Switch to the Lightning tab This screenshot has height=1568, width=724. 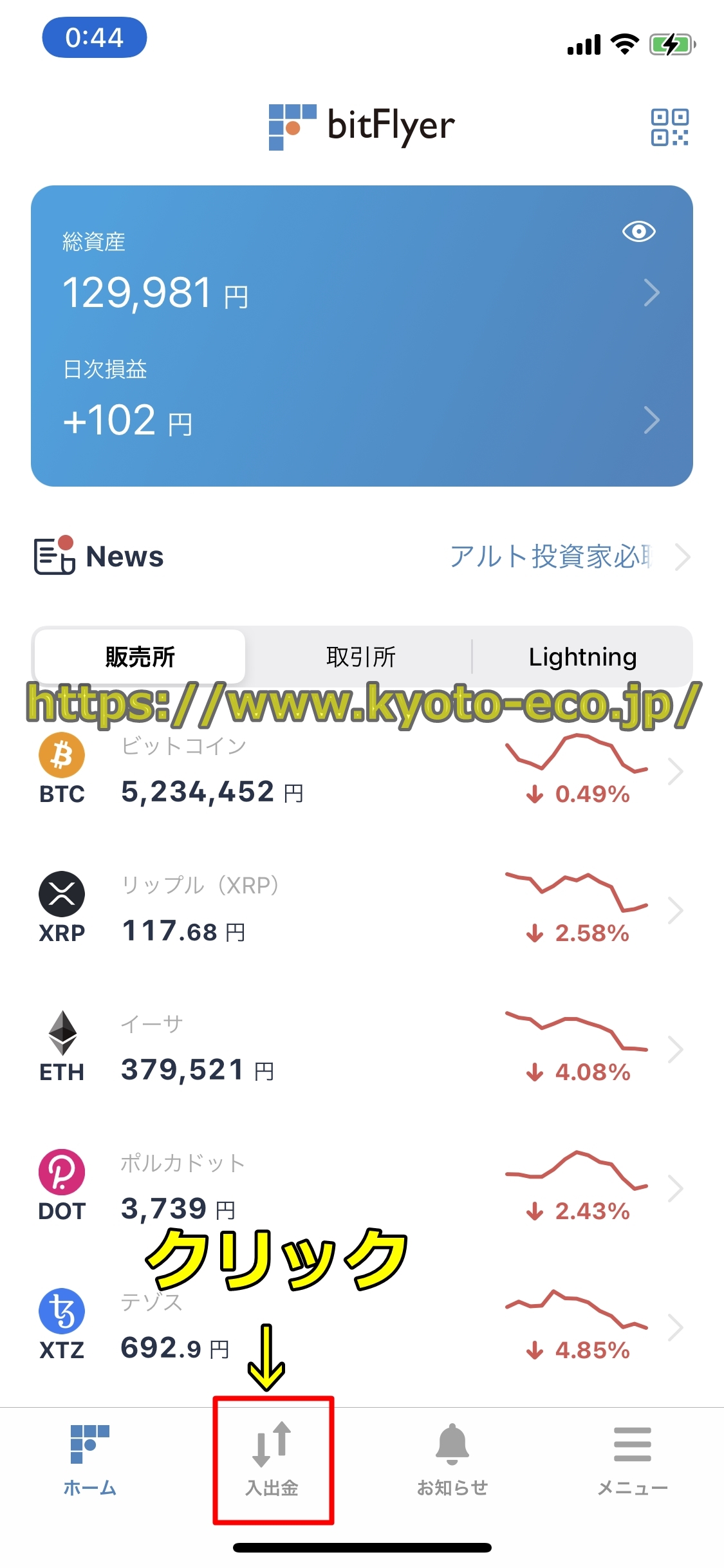(x=582, y=657)
